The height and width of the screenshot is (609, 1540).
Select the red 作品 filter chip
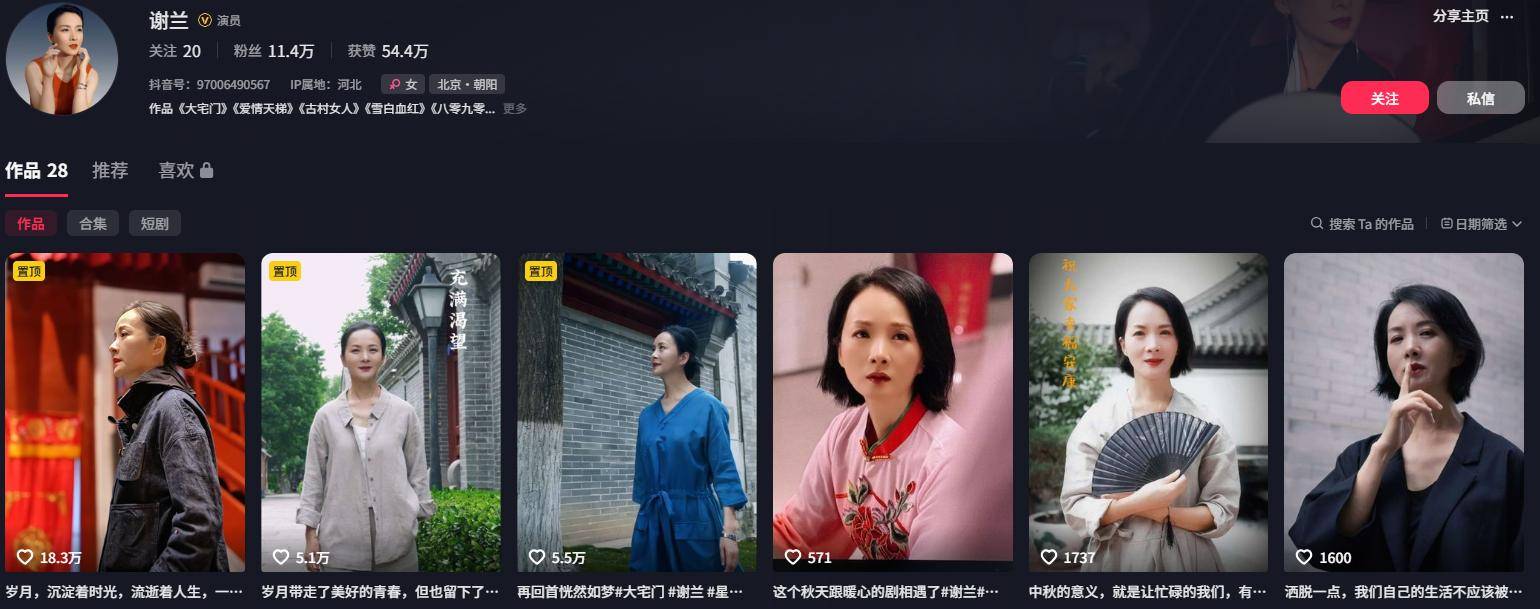tap(31, 224)
